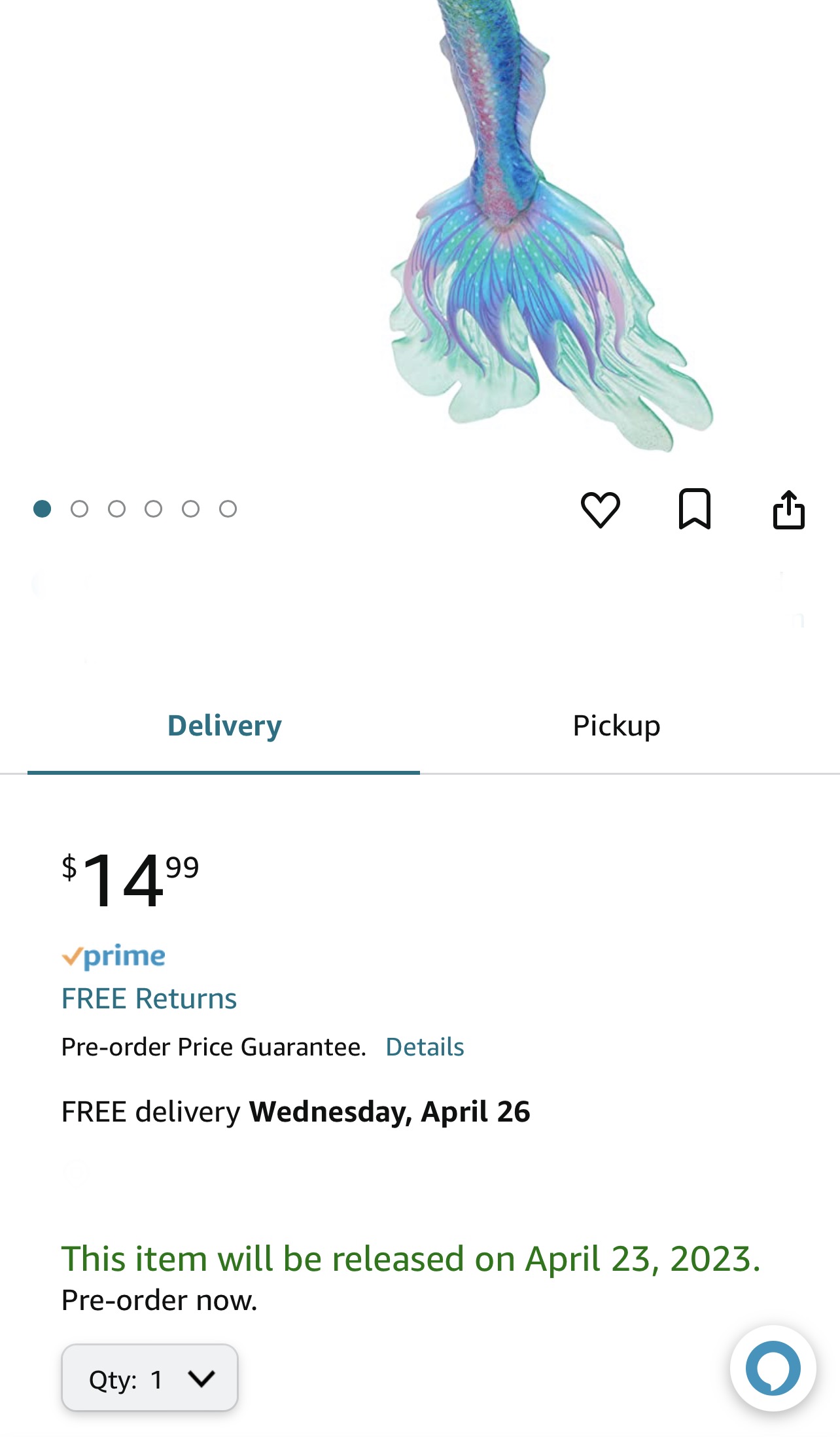840x1437 pixels.
Task: Add item to wish list with heart icon
Action: [x=600, y=509]
